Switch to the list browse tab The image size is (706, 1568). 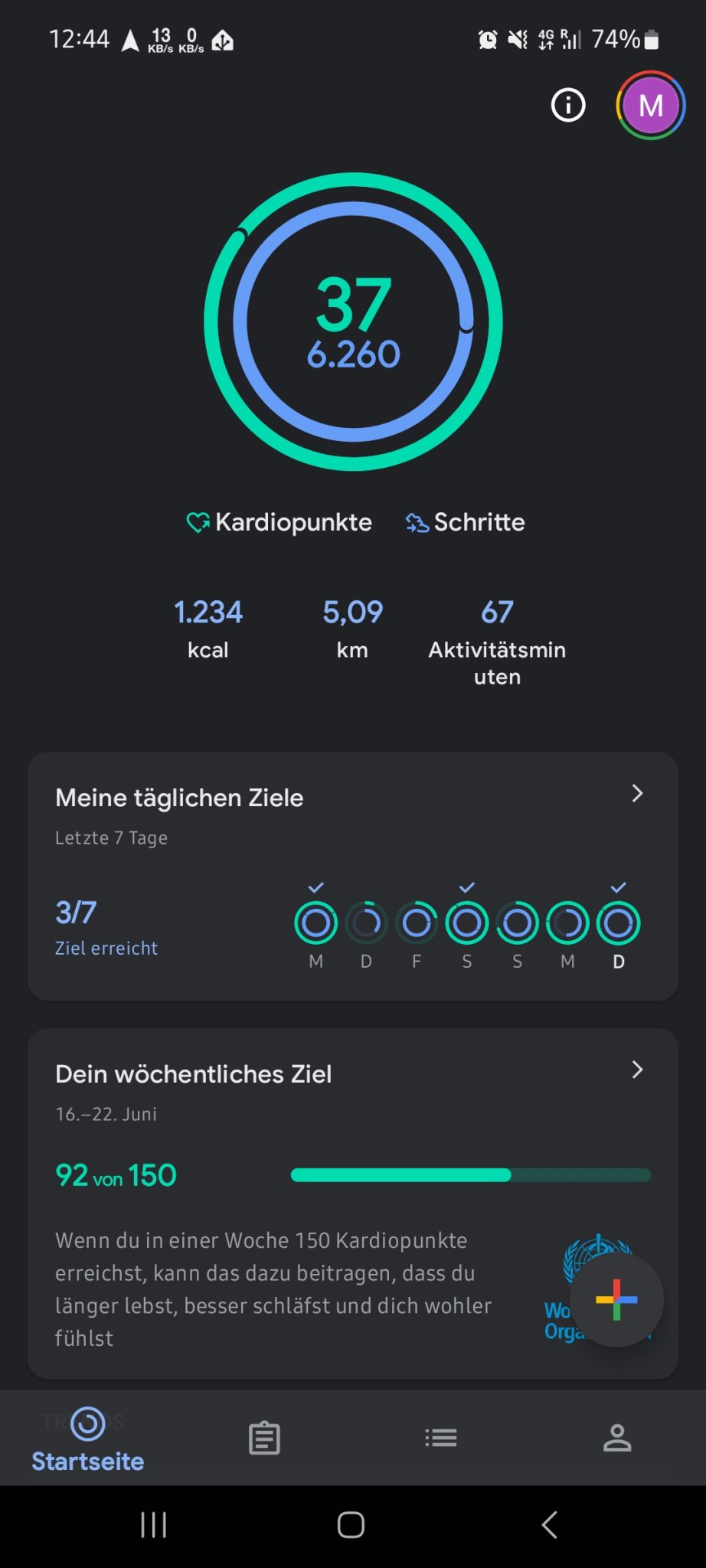pos(441,1438)
